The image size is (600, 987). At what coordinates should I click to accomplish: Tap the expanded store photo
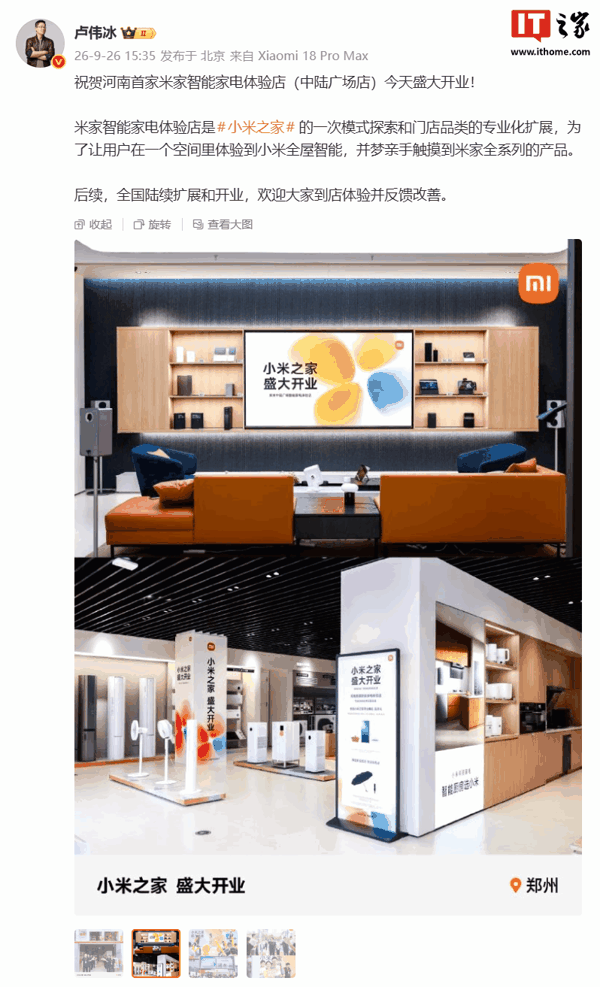[328, 577]
